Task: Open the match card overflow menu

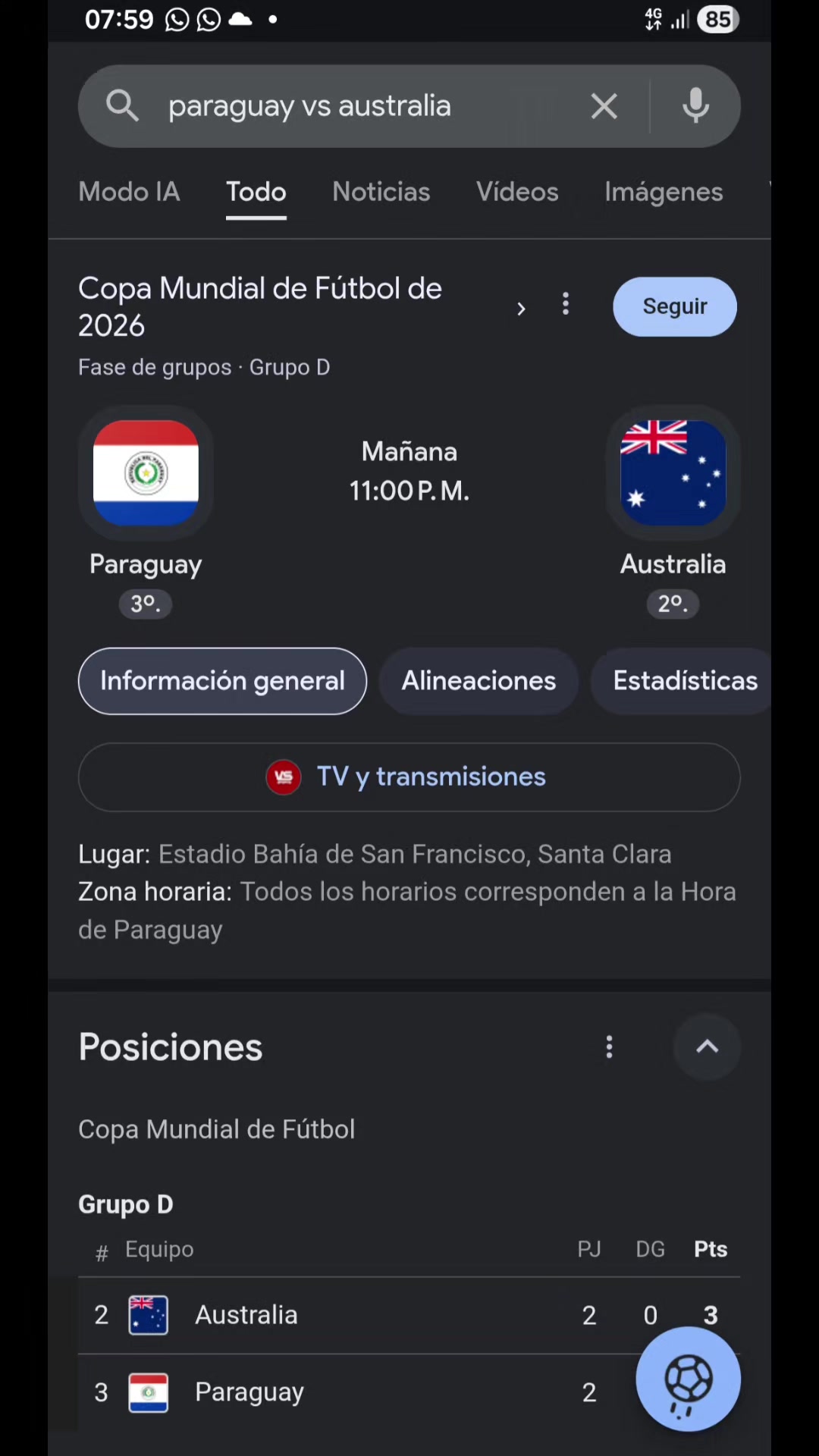Action: pos(566,305)
